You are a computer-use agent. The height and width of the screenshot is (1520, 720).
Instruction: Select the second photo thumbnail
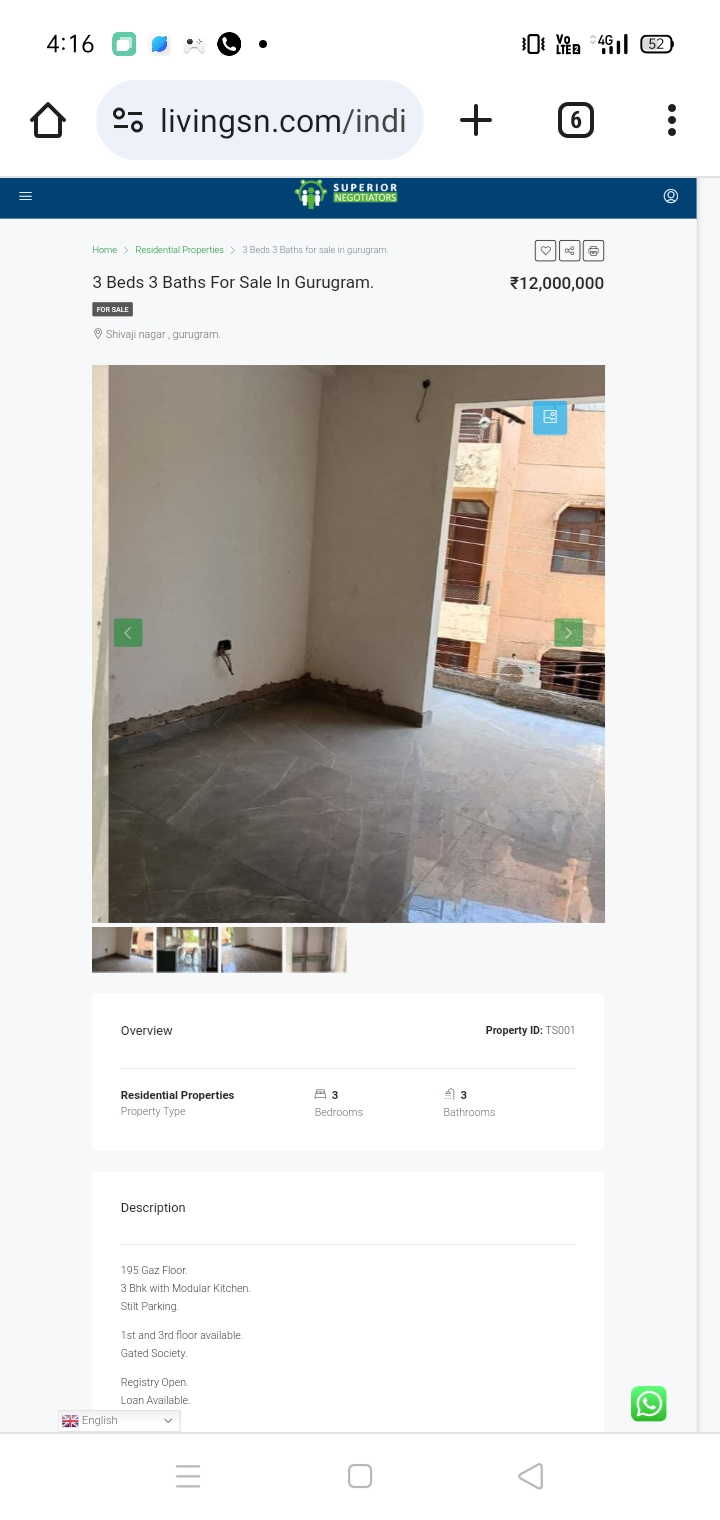coord(187,950)
